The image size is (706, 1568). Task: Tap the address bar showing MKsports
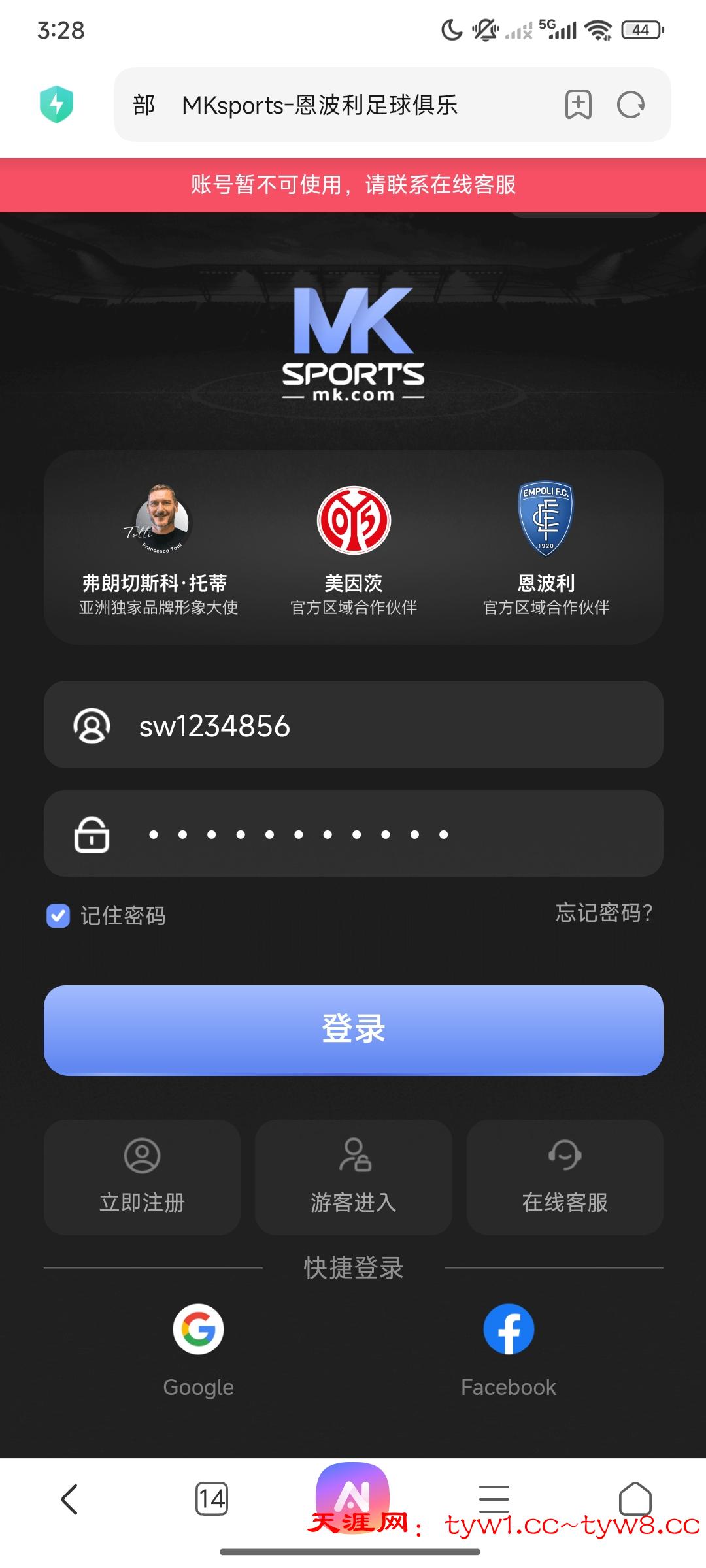tap(327, 105)
